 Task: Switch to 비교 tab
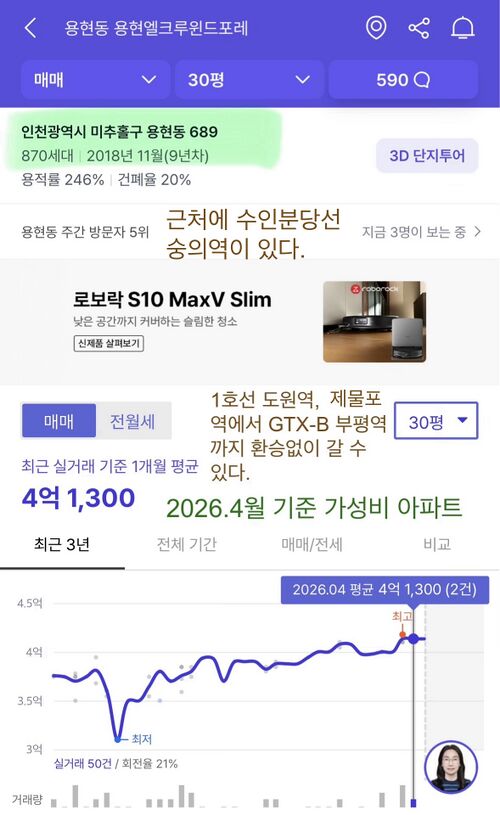click(437, 544)
